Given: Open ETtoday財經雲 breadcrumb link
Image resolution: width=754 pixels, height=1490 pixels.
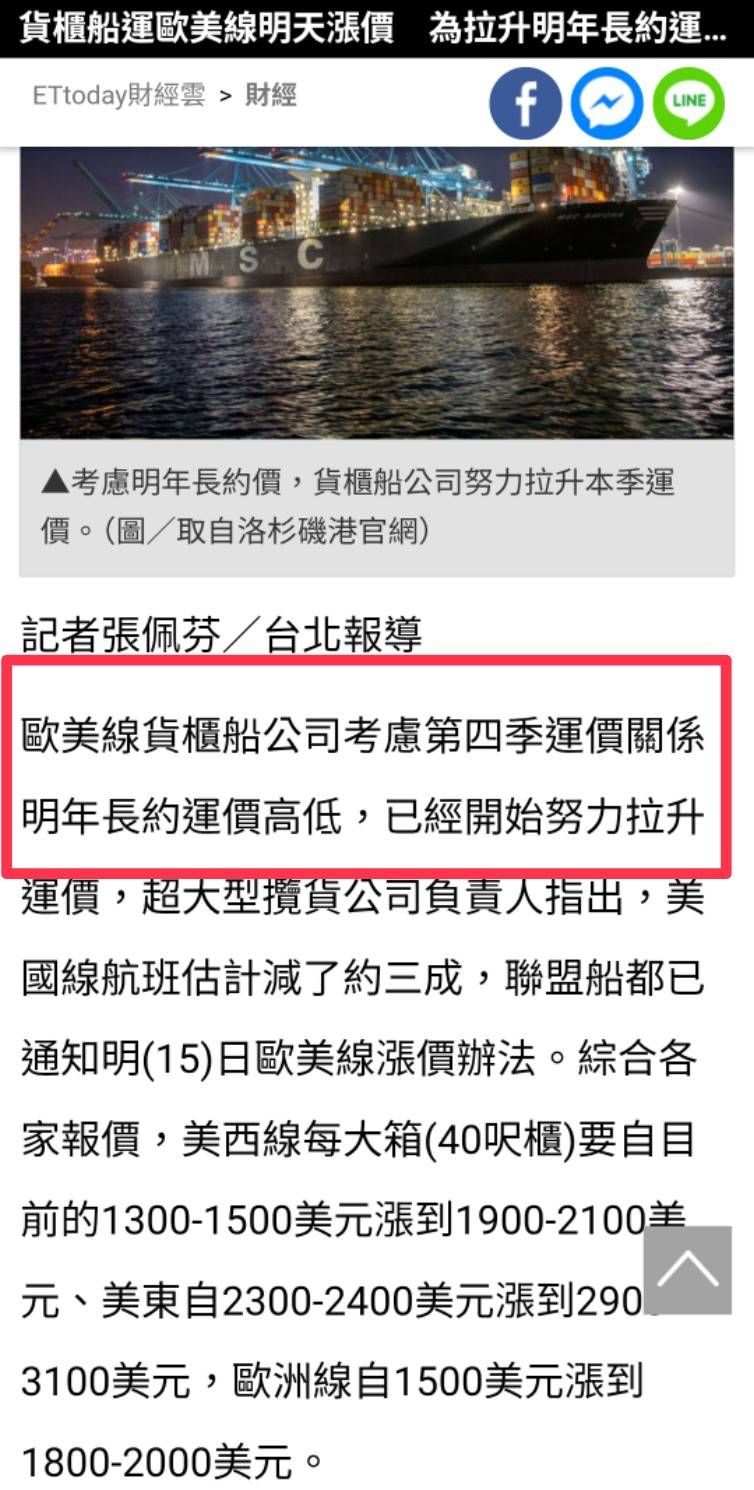Looking at the screenshot, I should pos(118,96).
